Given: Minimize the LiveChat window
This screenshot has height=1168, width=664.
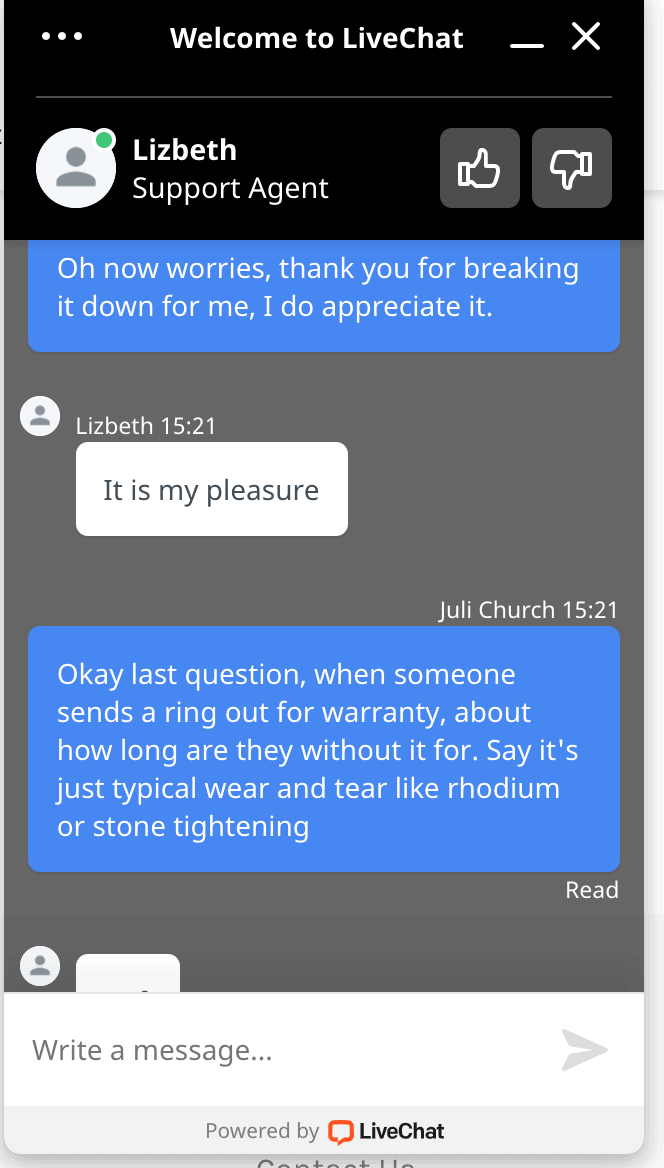Looking at the screenshot, I should coord(527,42).
